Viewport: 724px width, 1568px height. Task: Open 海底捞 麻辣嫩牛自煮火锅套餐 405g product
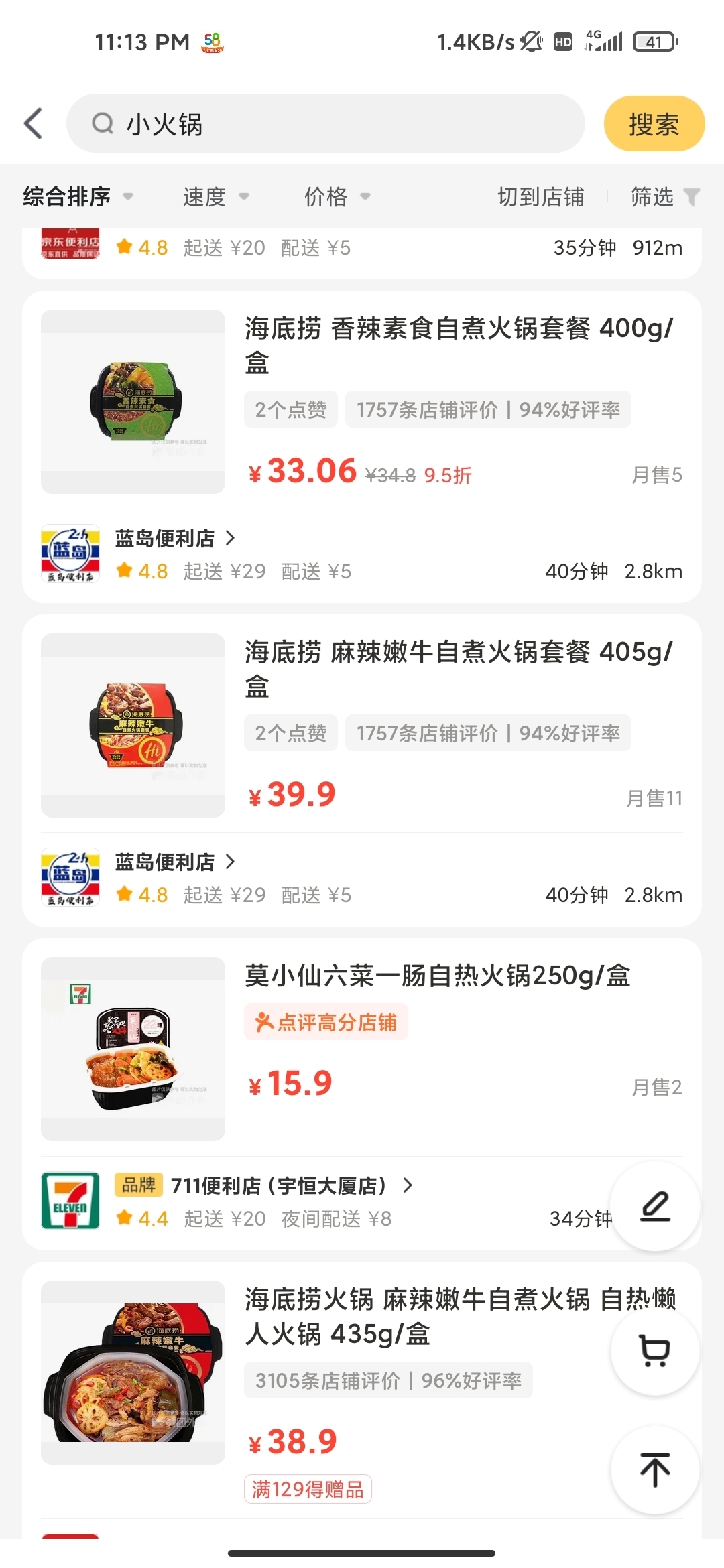(x=458, y=669)
